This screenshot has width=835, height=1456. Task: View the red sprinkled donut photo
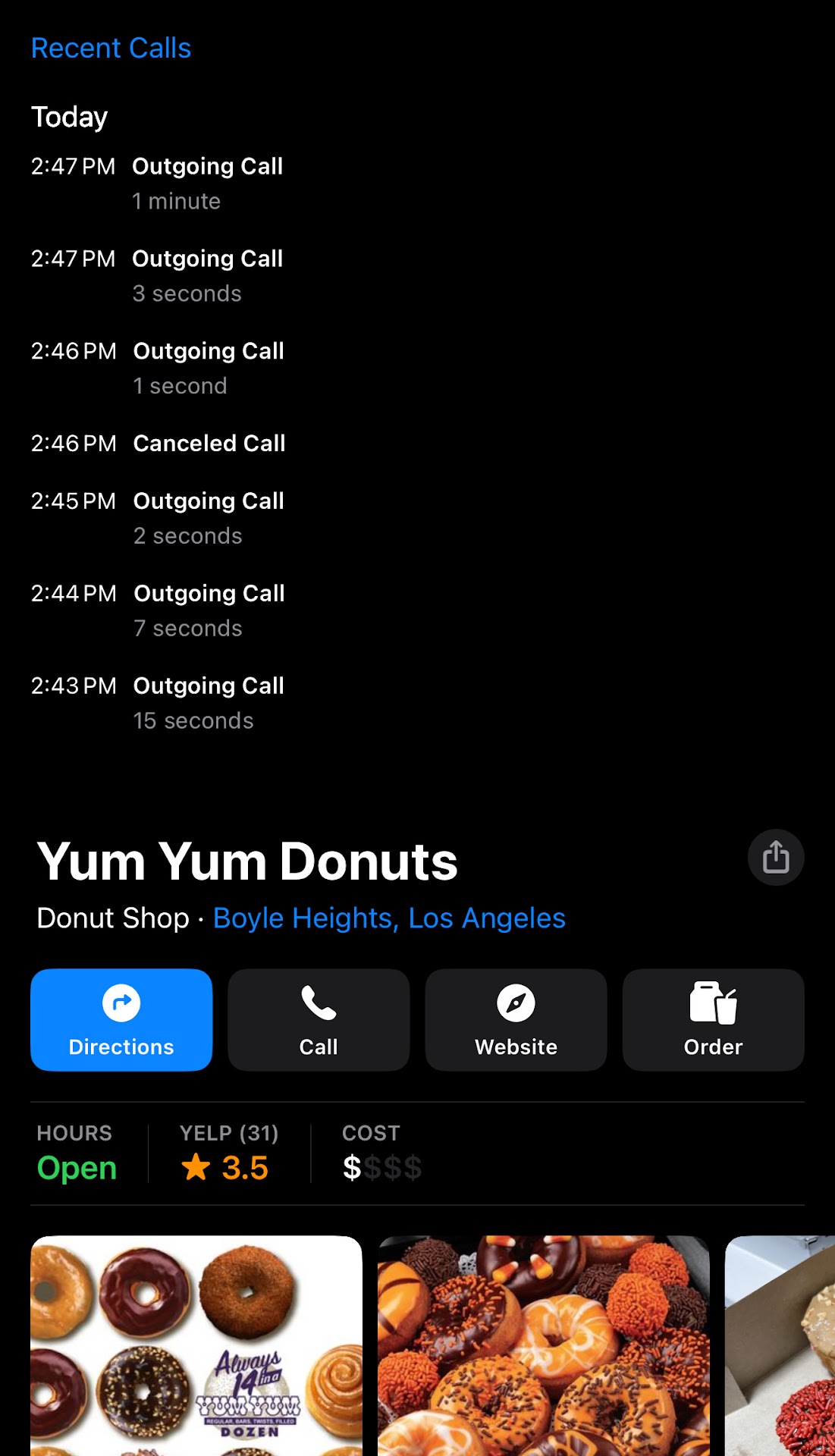[x=781, y=1346]
